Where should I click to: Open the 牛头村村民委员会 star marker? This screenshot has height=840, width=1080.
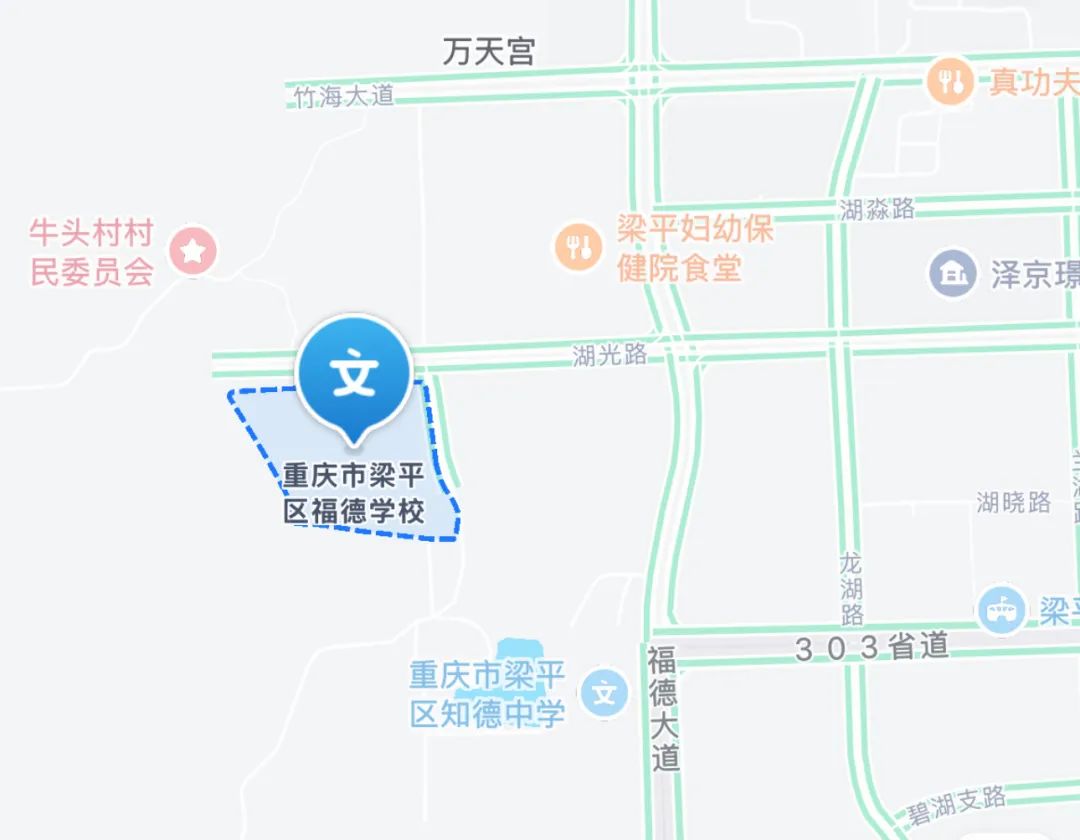click(193, 251)
